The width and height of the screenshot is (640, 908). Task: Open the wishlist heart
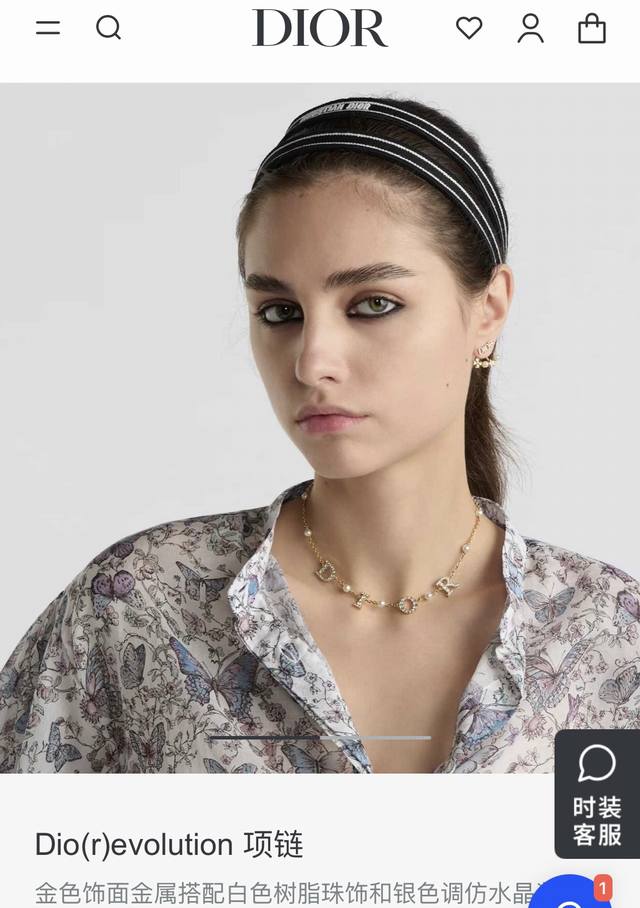(x=469, y=28)
